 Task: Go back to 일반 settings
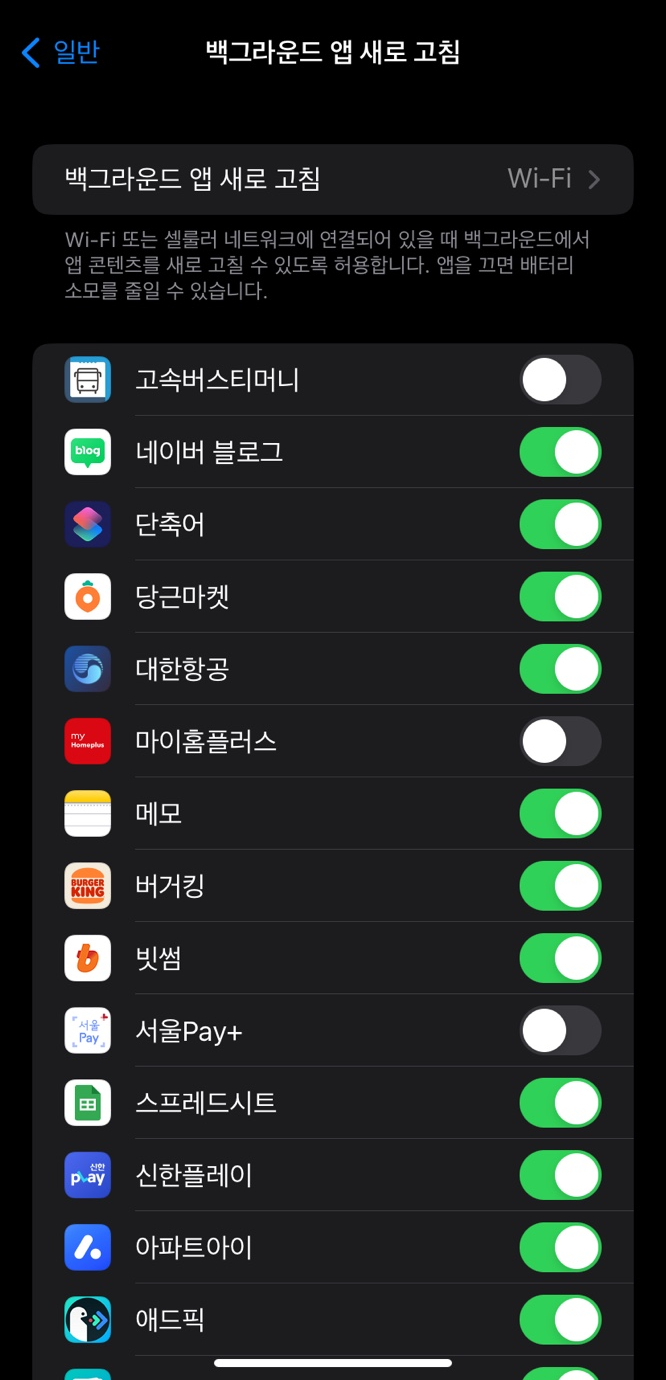pyautogui.click(x=60, y=52)
